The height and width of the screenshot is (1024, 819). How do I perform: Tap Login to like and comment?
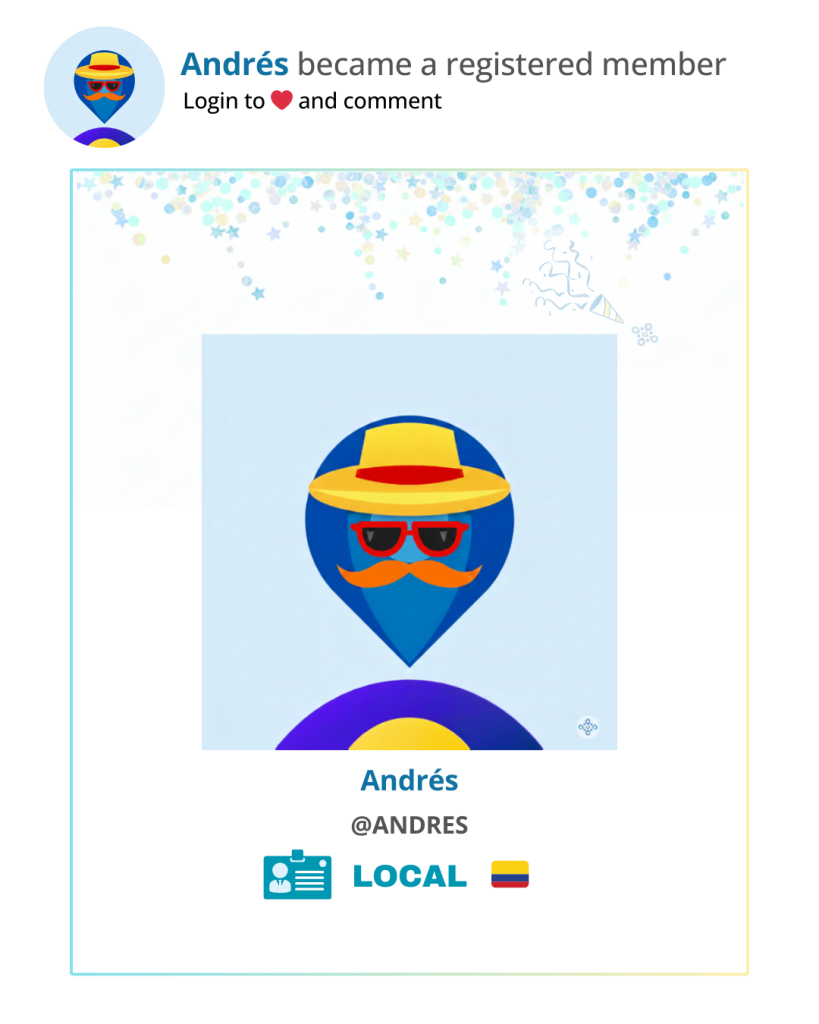coord(312,101)
